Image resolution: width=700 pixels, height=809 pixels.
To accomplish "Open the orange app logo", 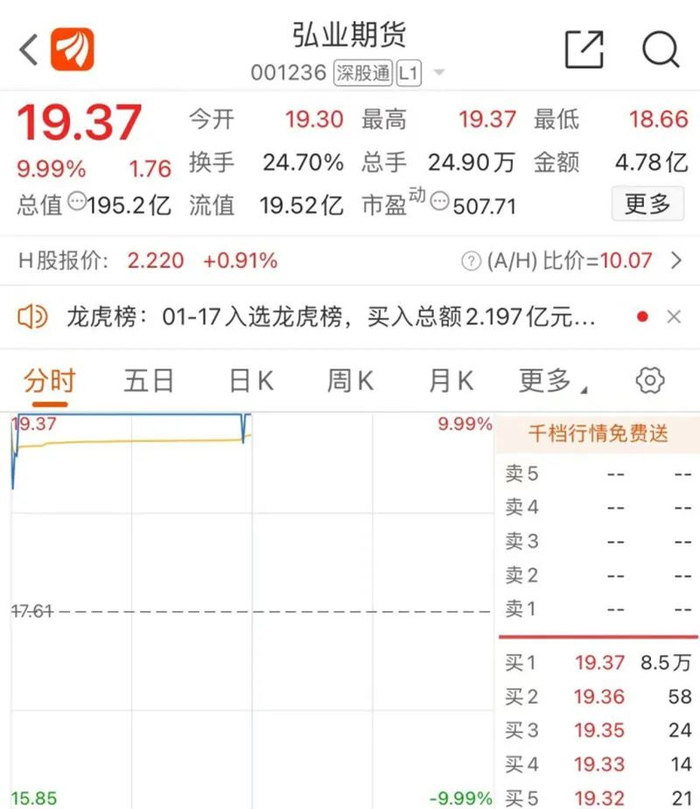I will point(72,48).
